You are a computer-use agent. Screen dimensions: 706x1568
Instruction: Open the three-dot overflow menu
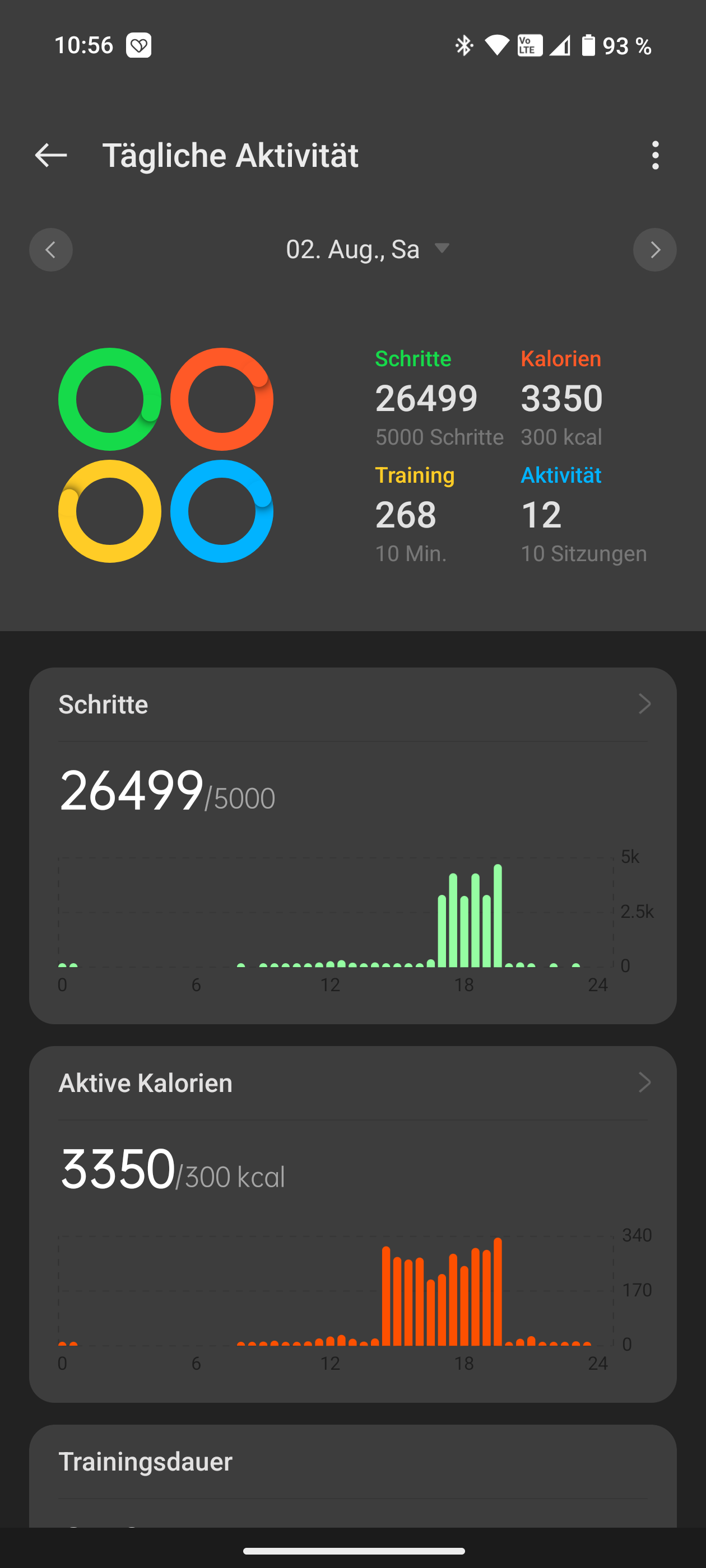point(655,155)
